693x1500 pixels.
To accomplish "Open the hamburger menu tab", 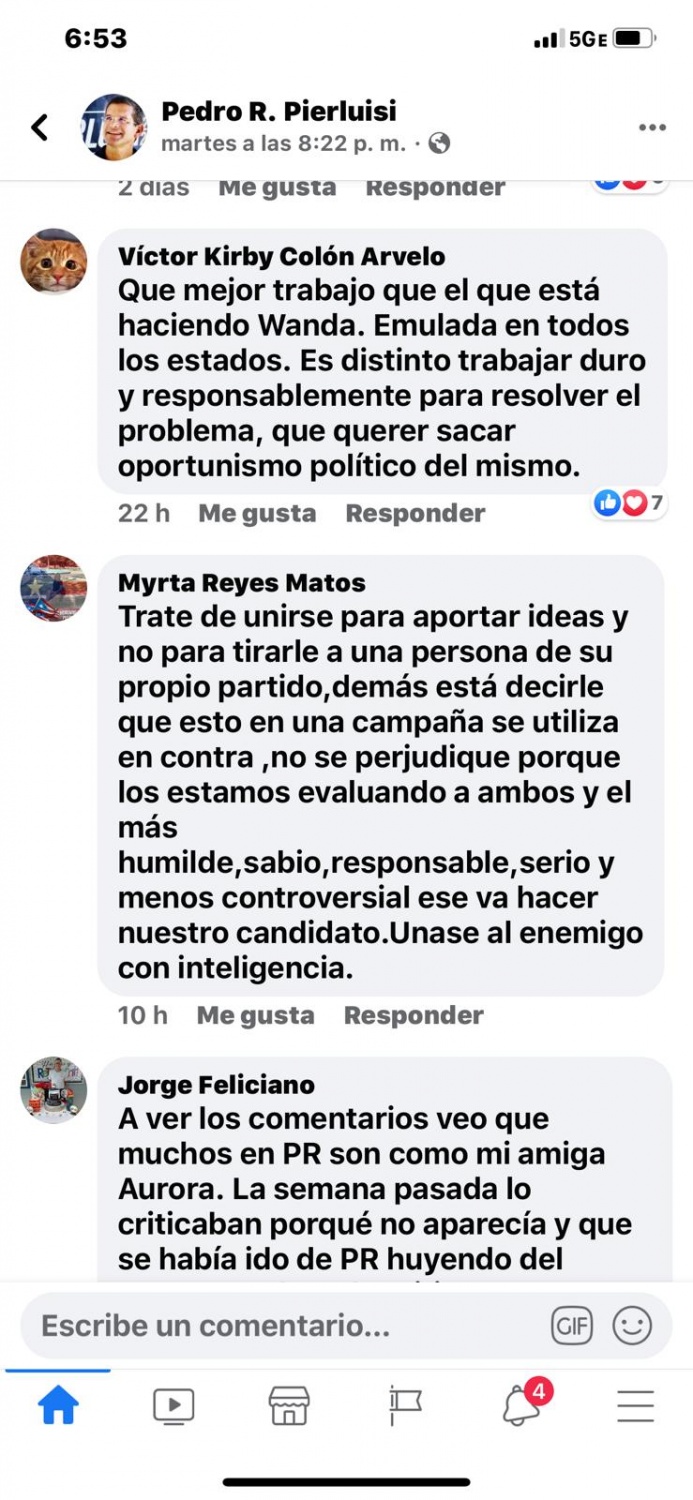I will pos(636,1406).
